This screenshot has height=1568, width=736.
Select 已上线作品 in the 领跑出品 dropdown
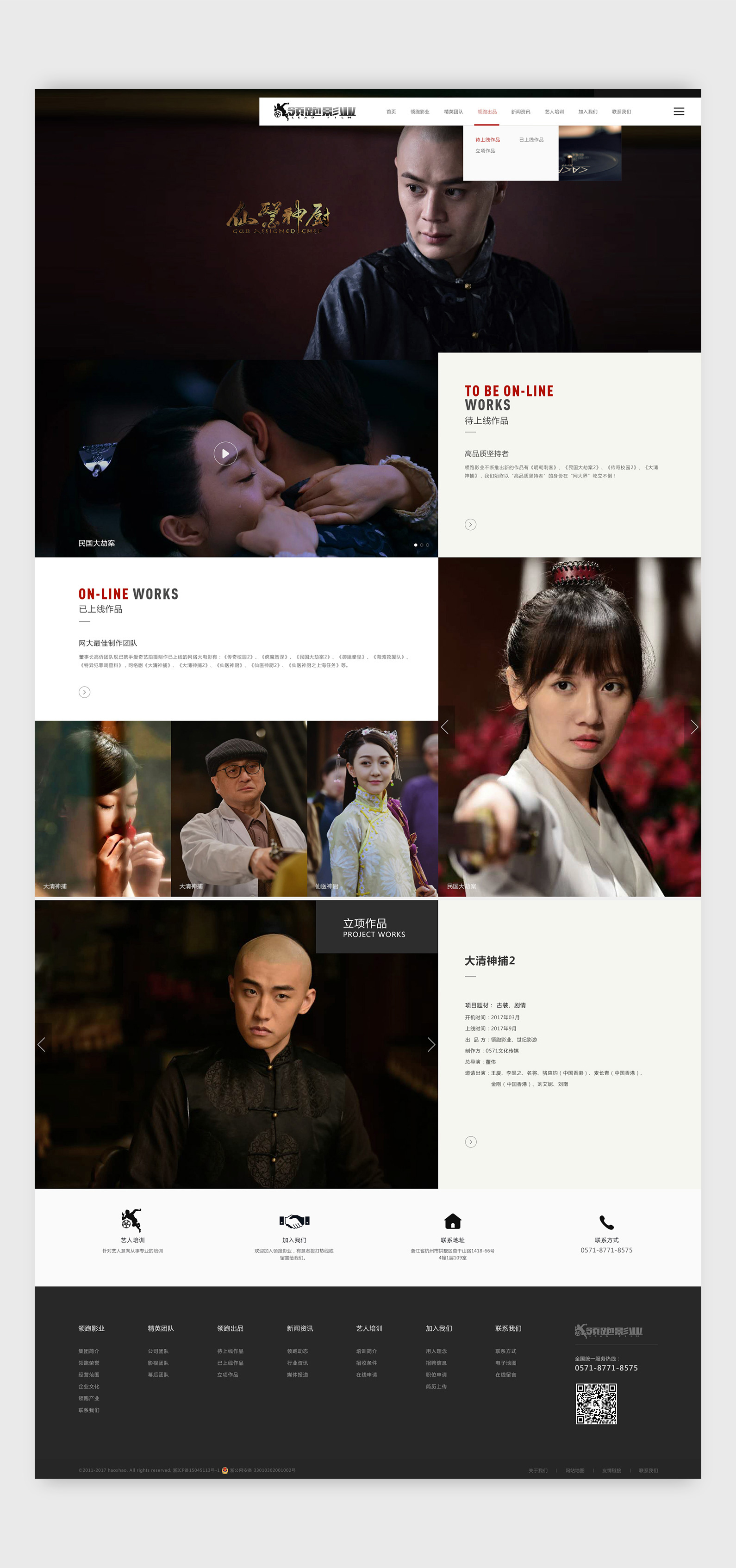pos(531,140)
